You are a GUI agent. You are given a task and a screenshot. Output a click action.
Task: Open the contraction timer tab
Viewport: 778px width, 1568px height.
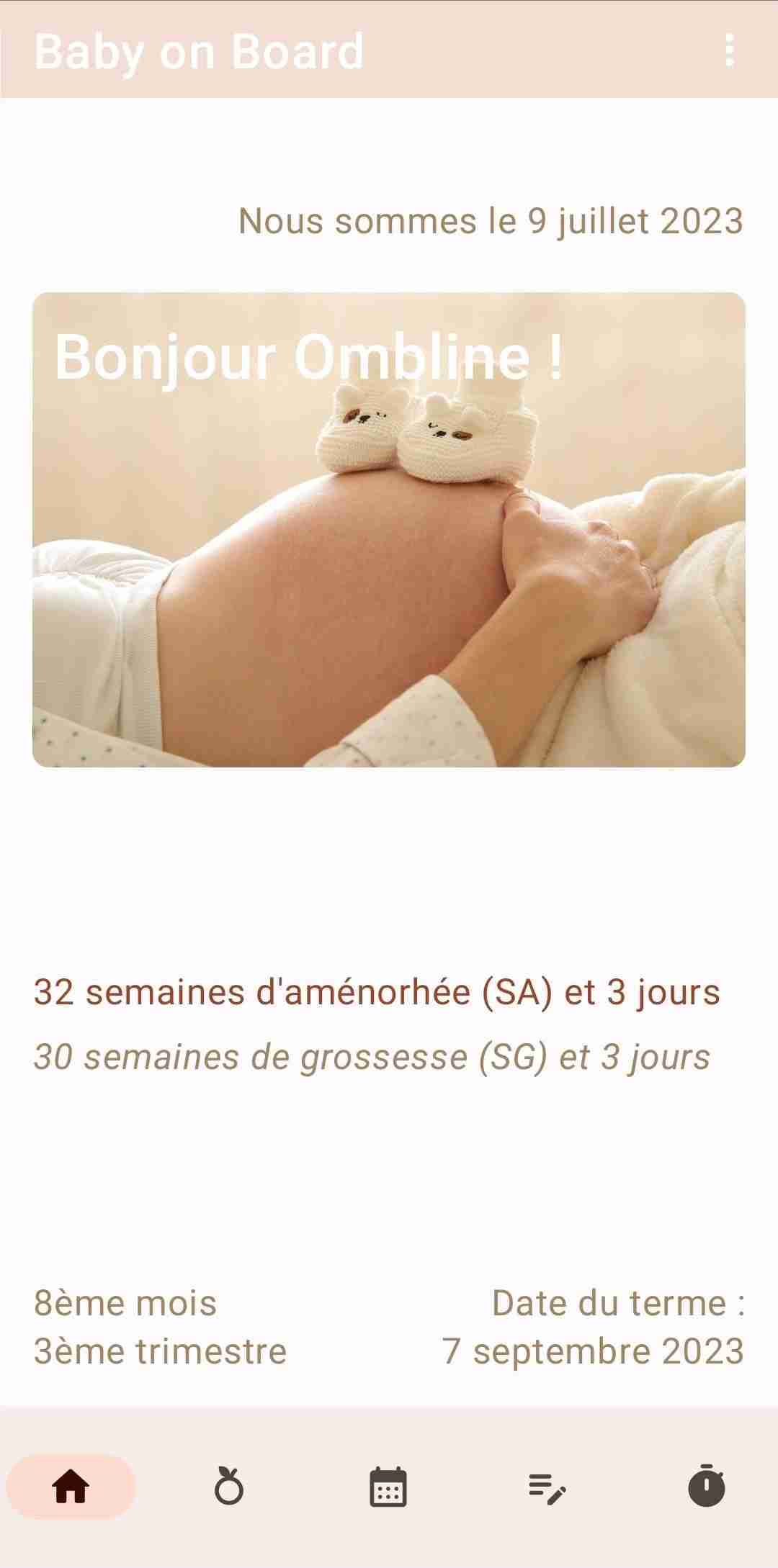point(706,1487)
